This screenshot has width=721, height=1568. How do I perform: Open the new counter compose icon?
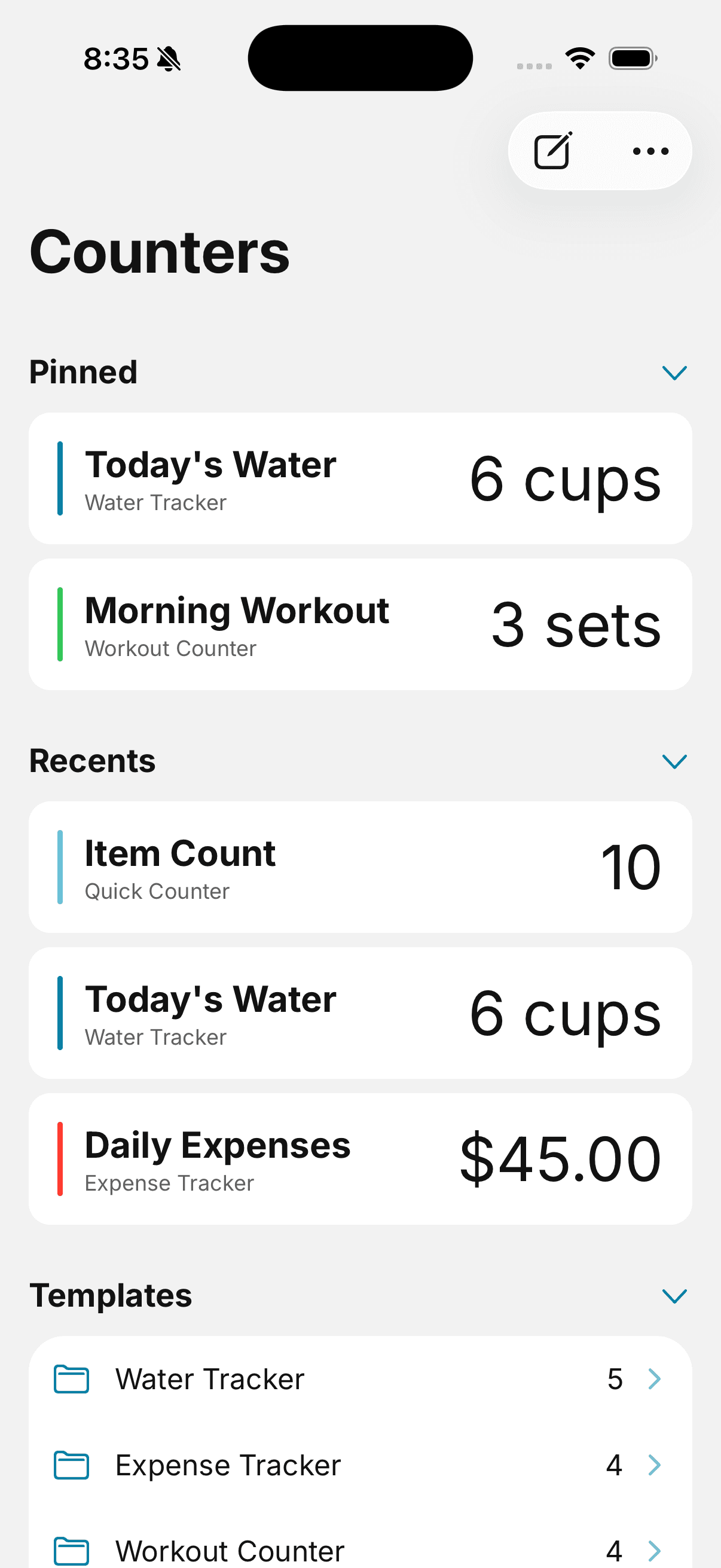point(552,151)
